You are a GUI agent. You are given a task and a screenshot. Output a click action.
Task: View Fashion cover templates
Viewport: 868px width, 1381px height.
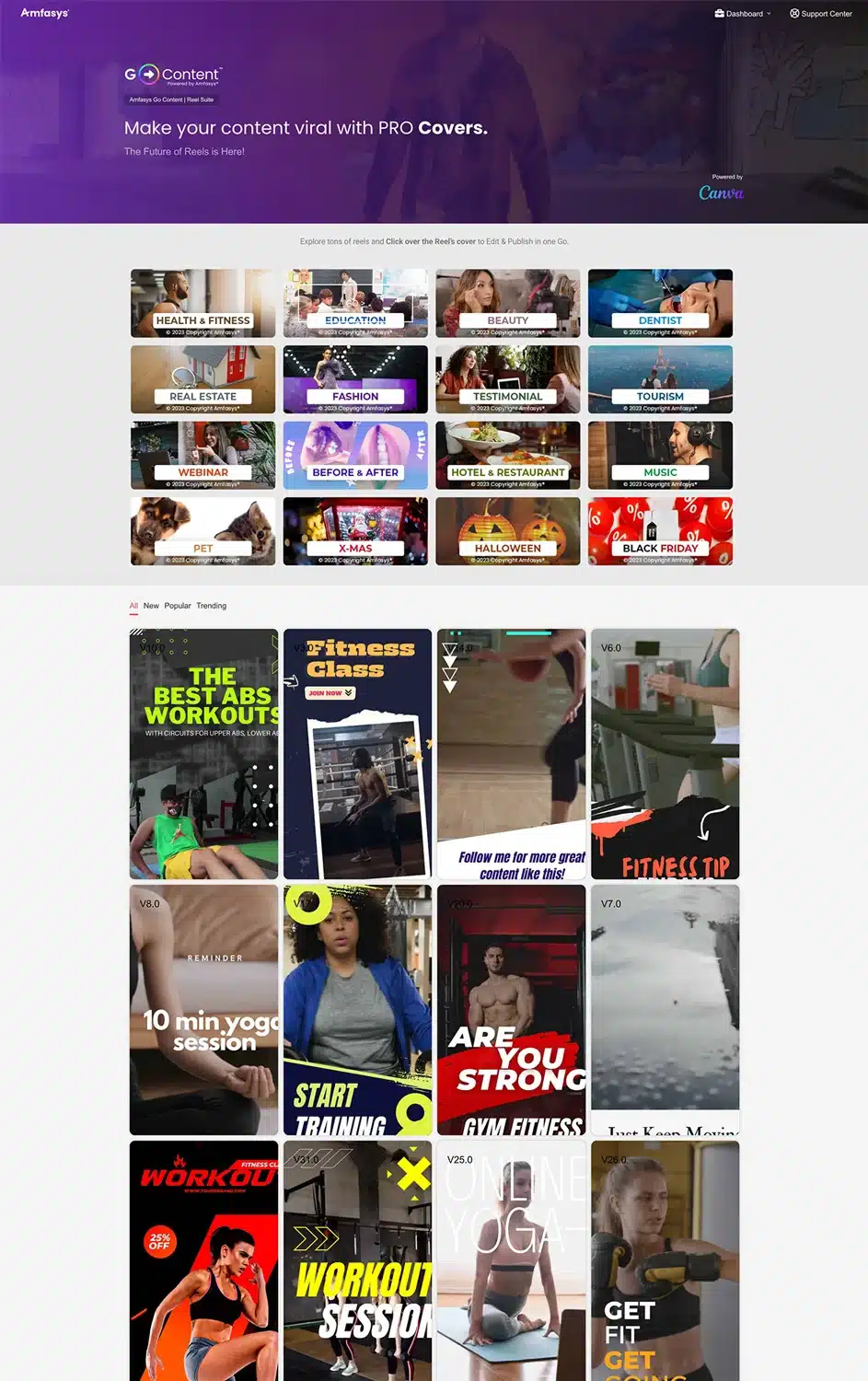[355, 379]
